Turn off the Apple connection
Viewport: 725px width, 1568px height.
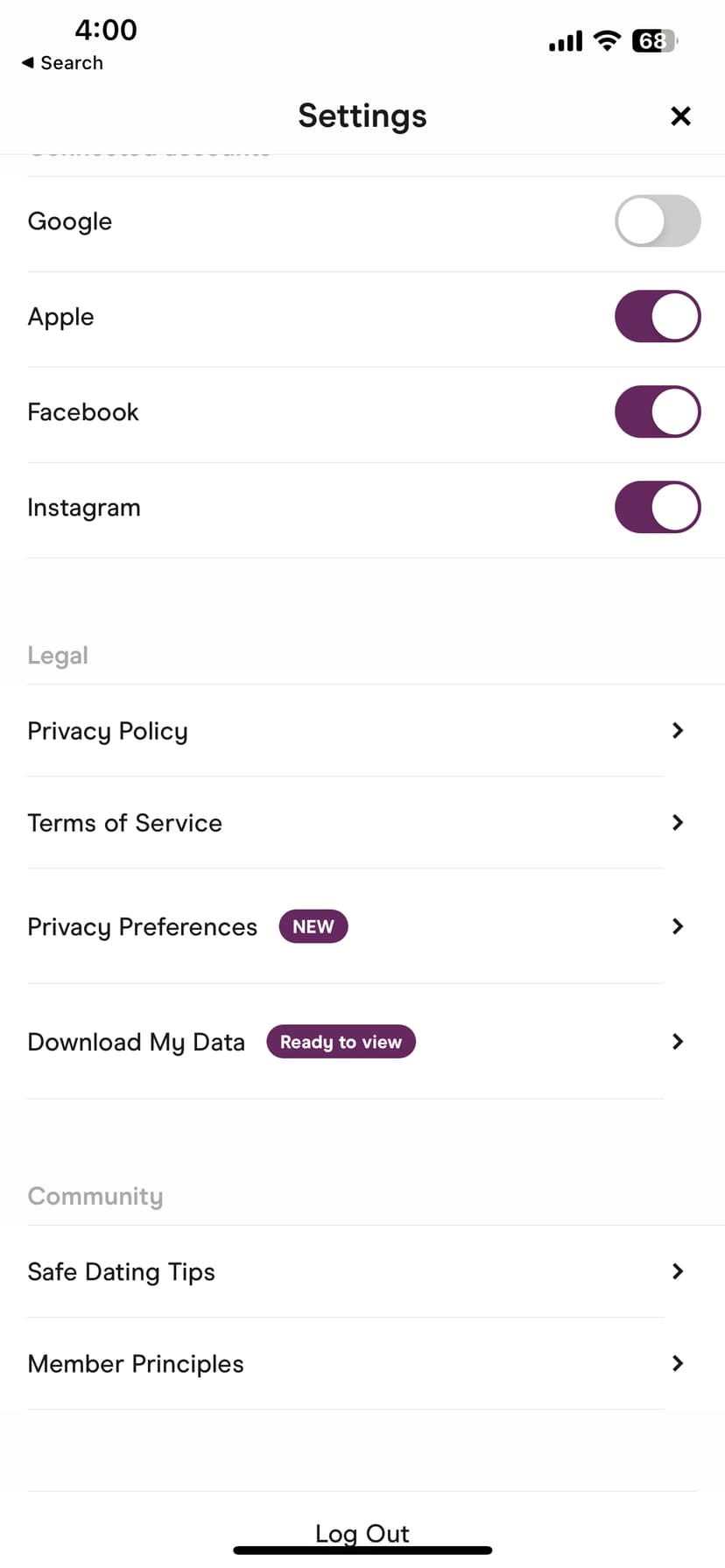(x=658, y=316)
